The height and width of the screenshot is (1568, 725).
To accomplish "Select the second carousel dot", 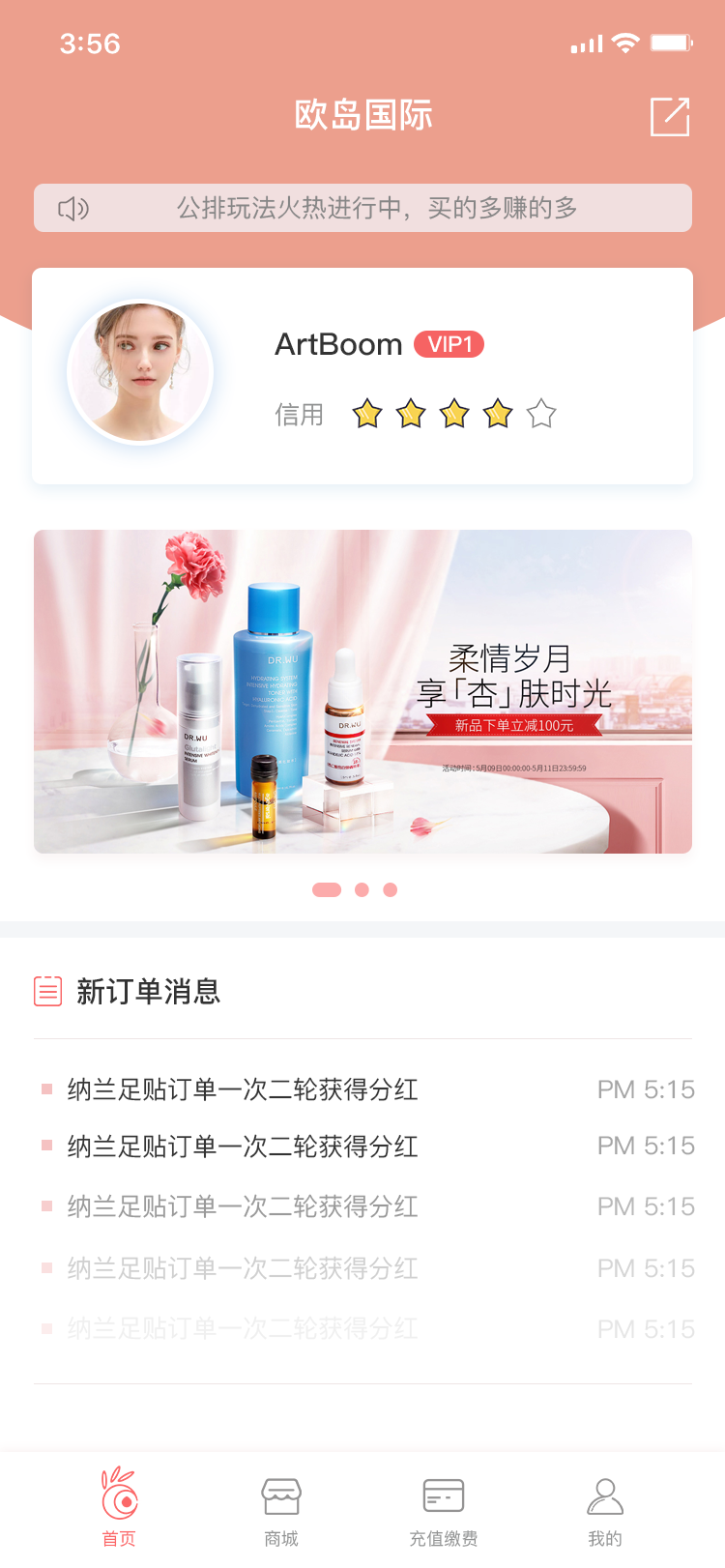I will 362,889.
